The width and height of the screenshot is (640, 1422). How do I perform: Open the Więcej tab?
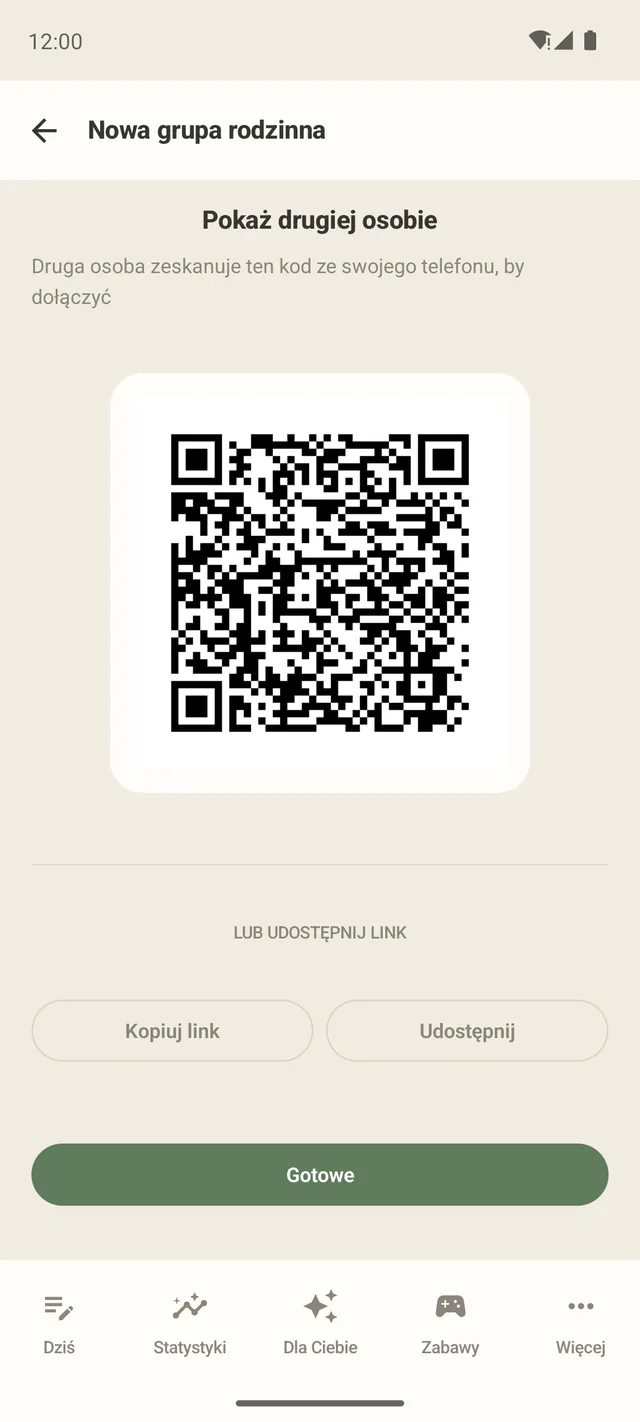coord(581,1324)
